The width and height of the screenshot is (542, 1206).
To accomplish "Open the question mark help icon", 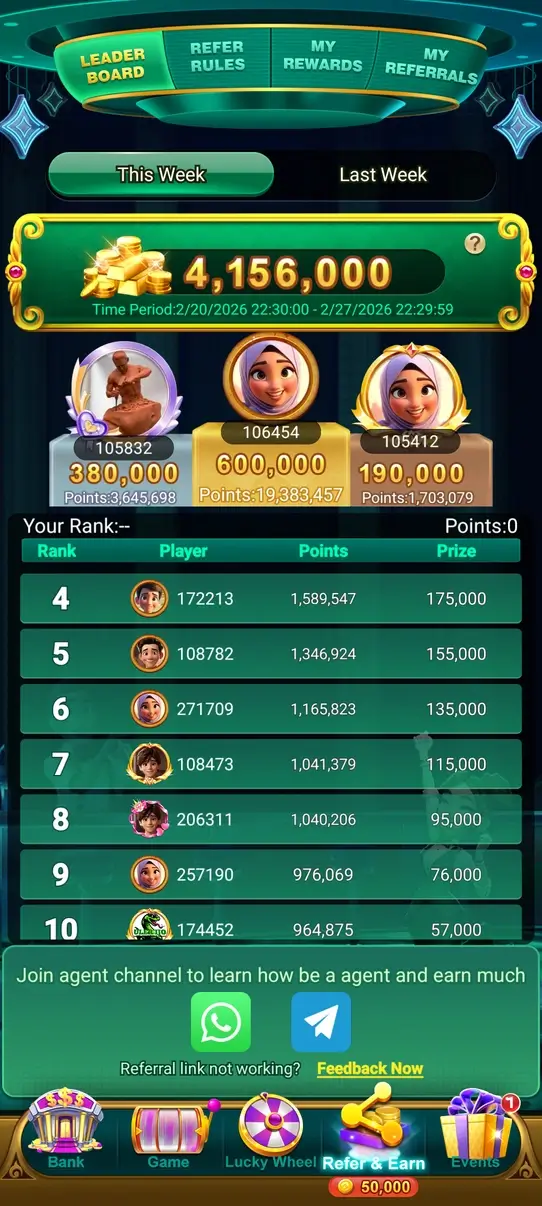I will tap(475, 244).
